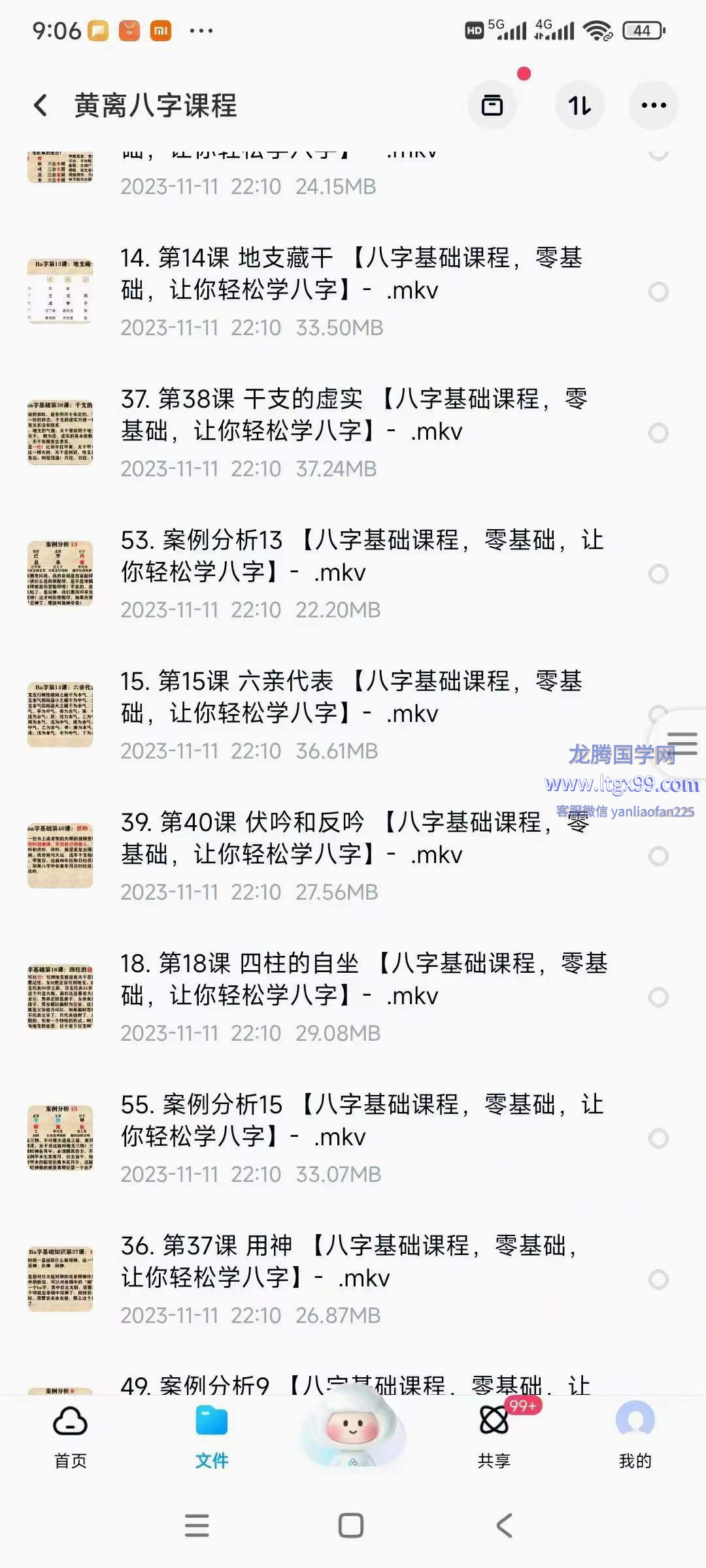
Task: Mark 14. 第14课 地支藏干 with its circle
Action: pyautogui.click(x=658, y=291)
